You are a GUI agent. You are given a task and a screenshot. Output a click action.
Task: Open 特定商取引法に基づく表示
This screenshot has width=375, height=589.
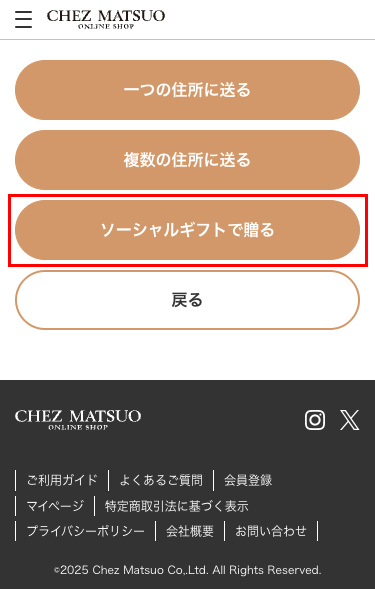coord(176,506)
